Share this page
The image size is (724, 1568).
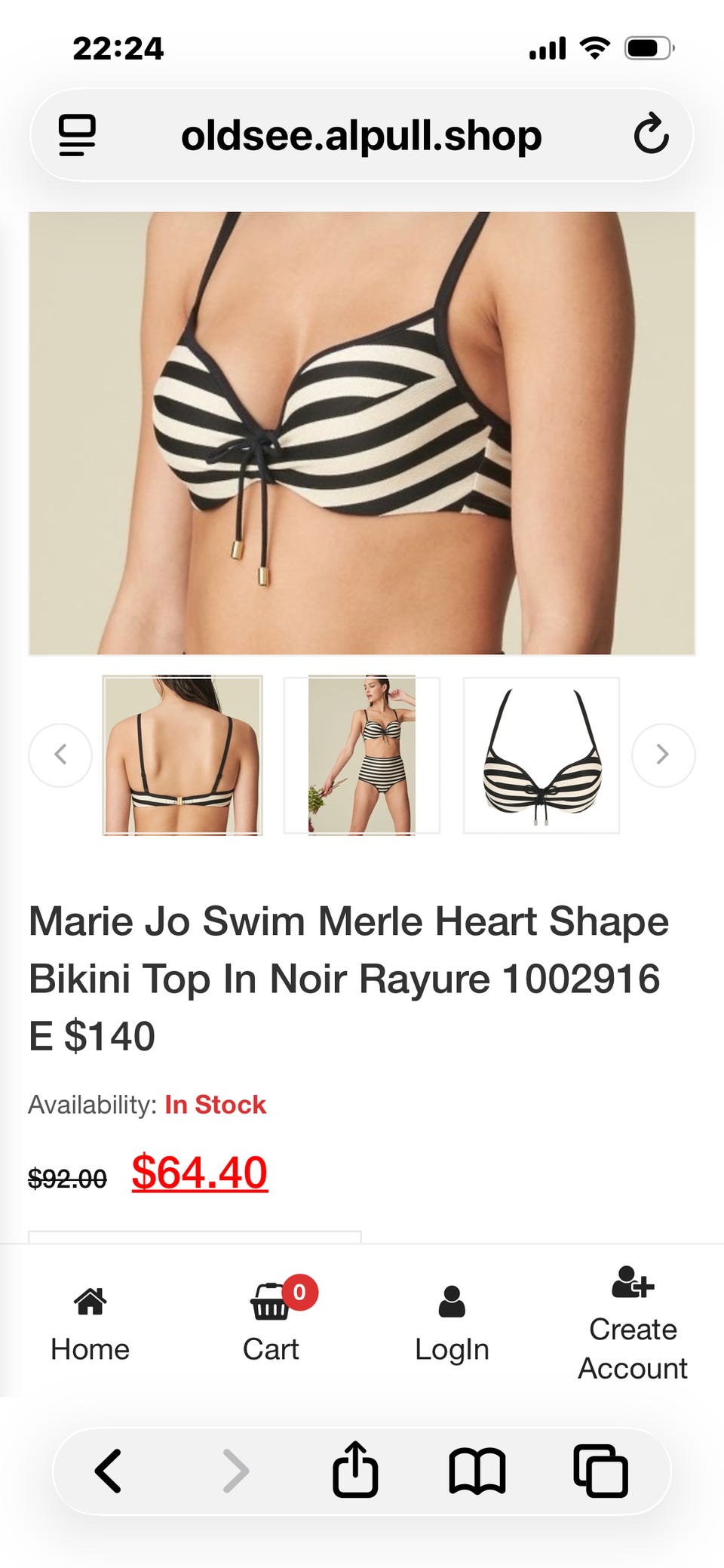[x=355, y=1469]
